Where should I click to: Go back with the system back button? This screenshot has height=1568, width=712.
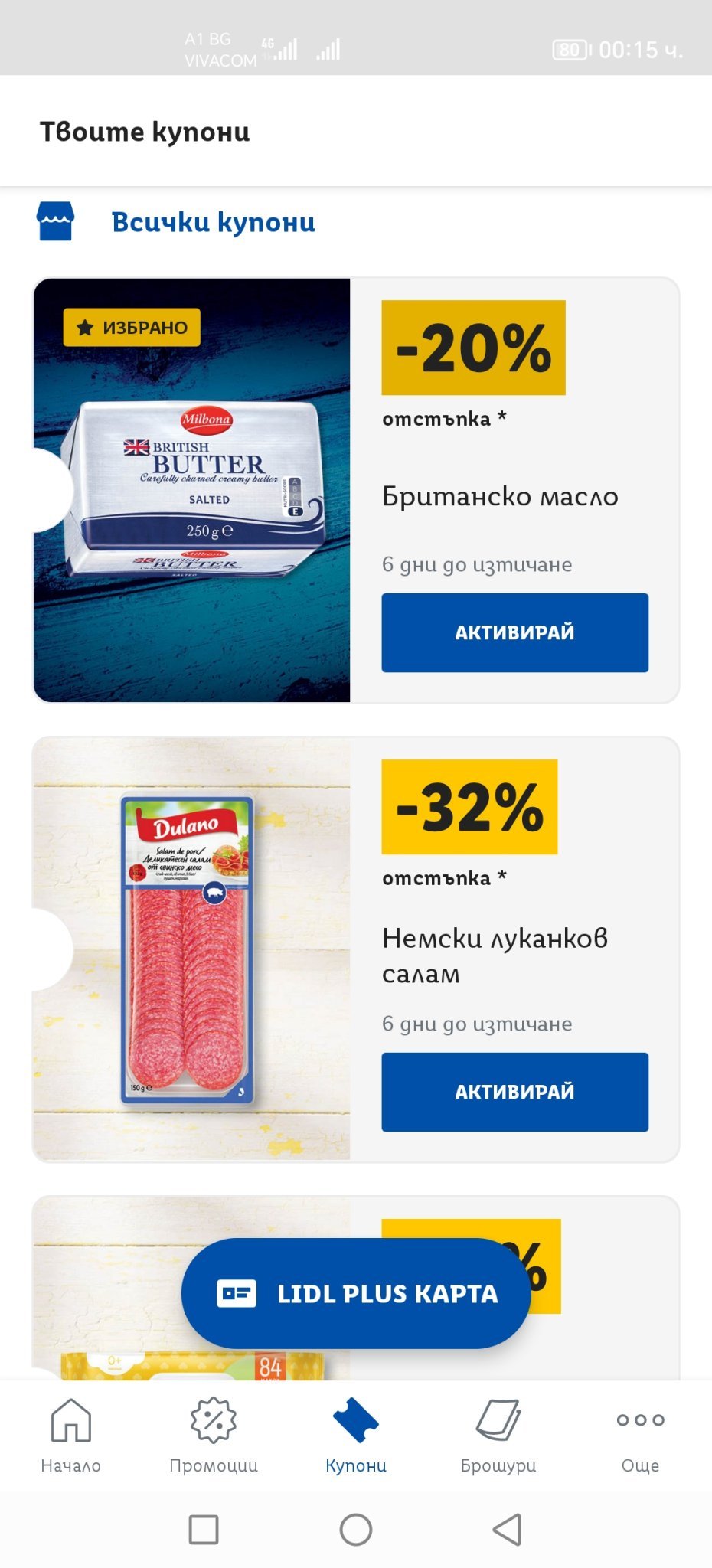(507, 1529)
